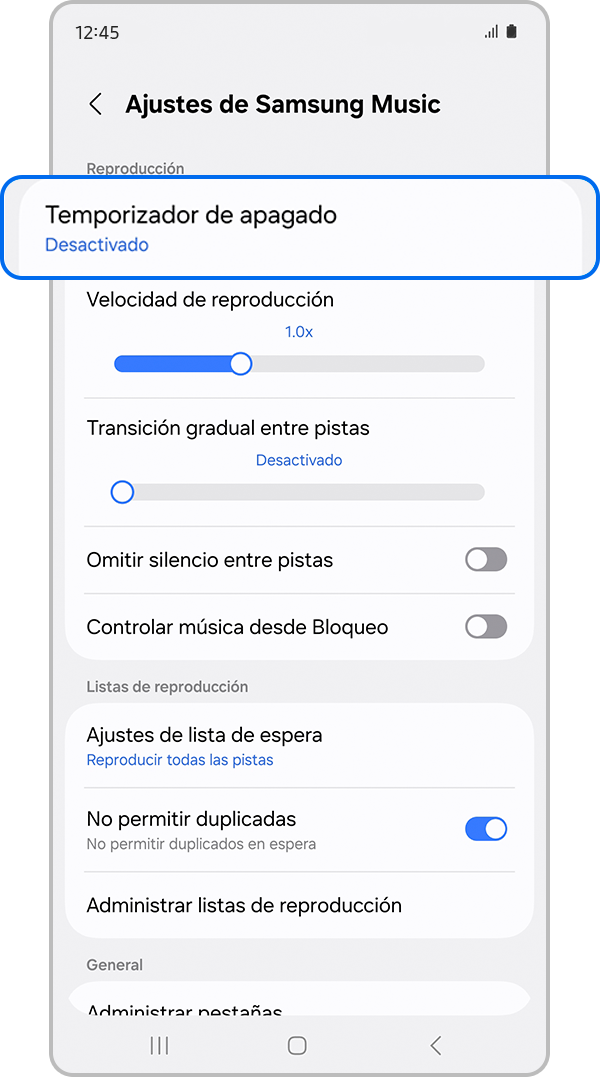Tap the system home button

point(297,1045)
